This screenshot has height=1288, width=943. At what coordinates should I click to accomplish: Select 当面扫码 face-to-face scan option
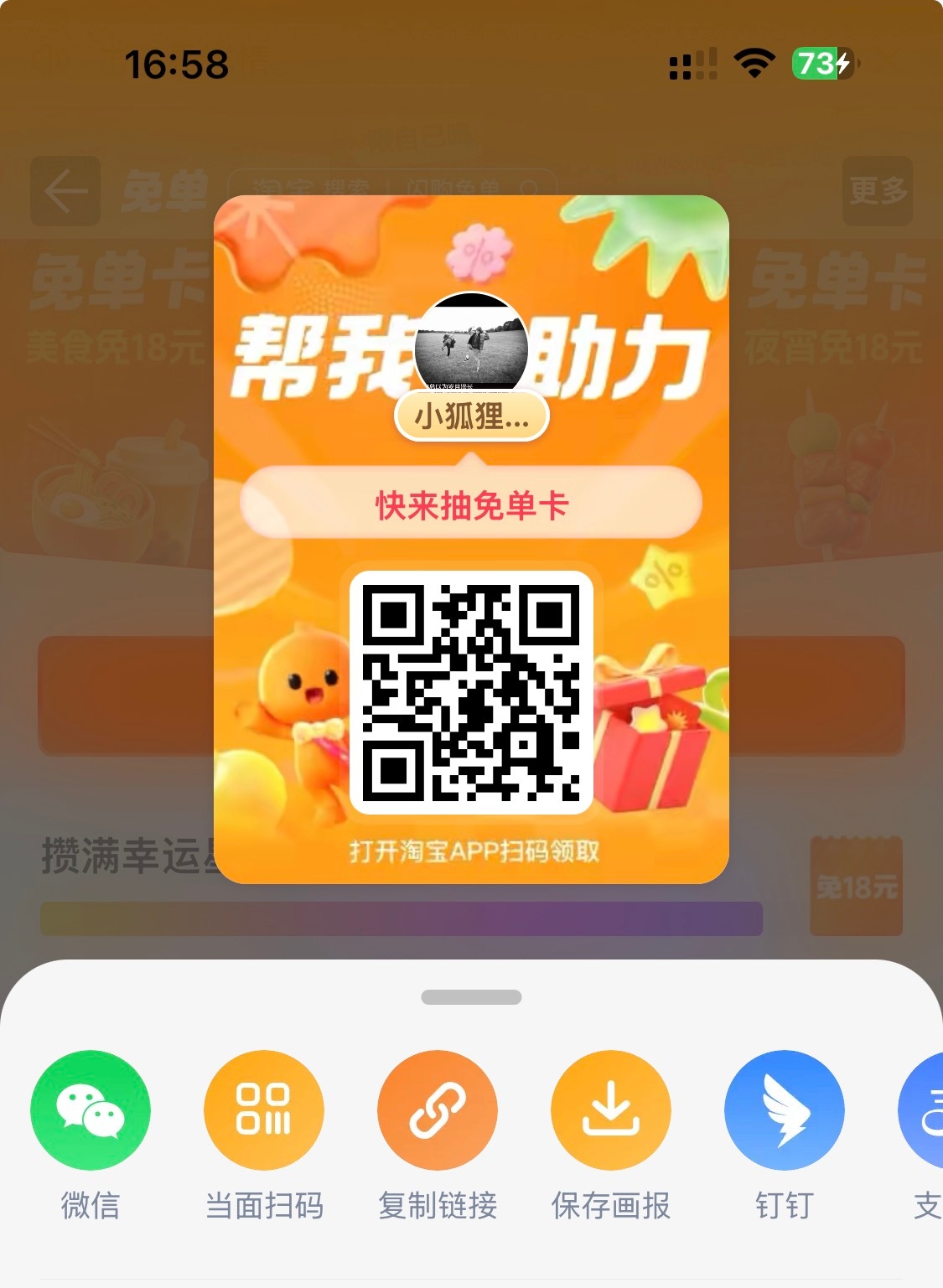pyautogui.click(x=264, y=1110)
